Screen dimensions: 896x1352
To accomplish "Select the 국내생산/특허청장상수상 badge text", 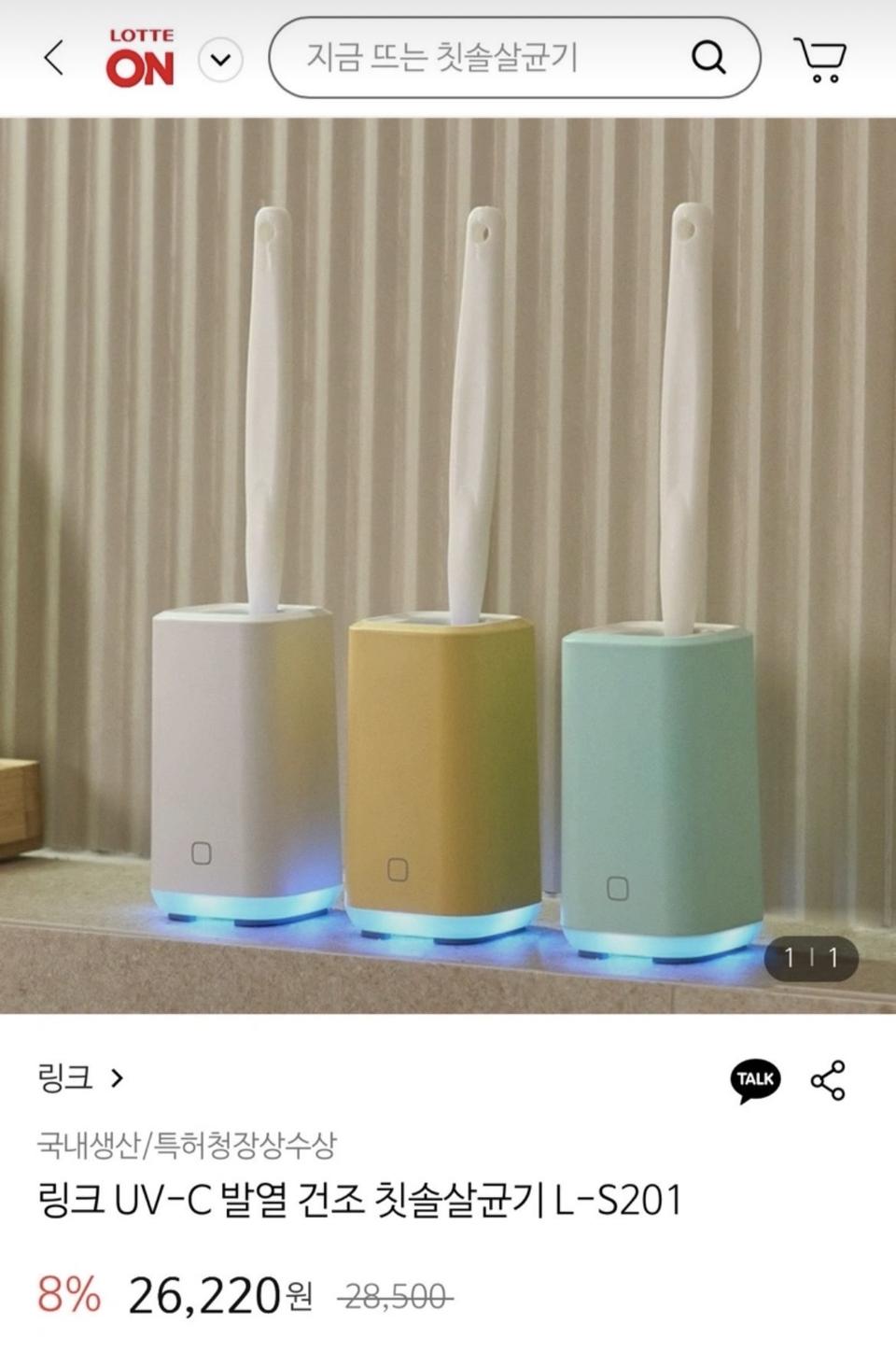I will pos(187,1143).
